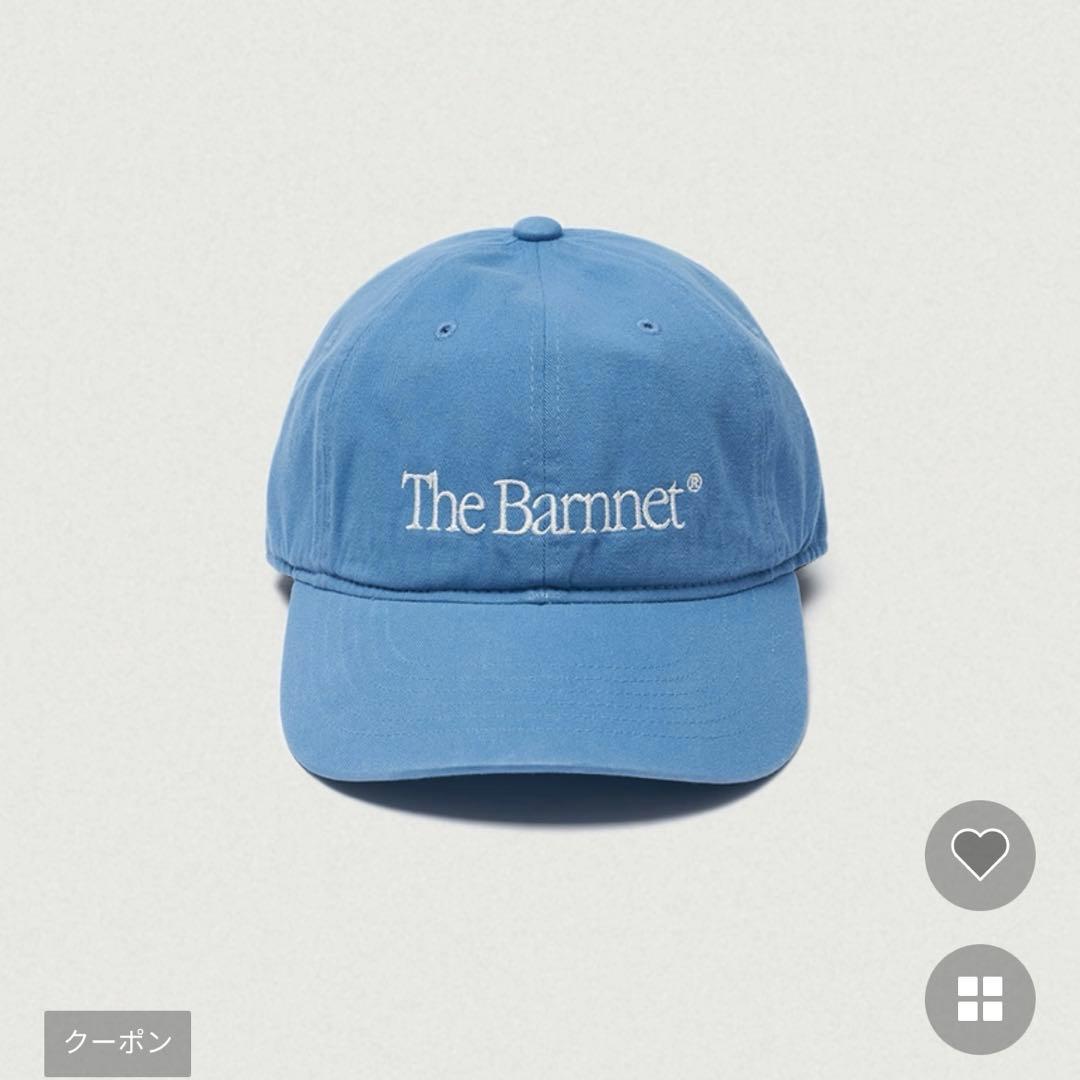Add the cap to favorites with heart icon
This screenshot has width=1080, height=1080.
pos(979,855)
